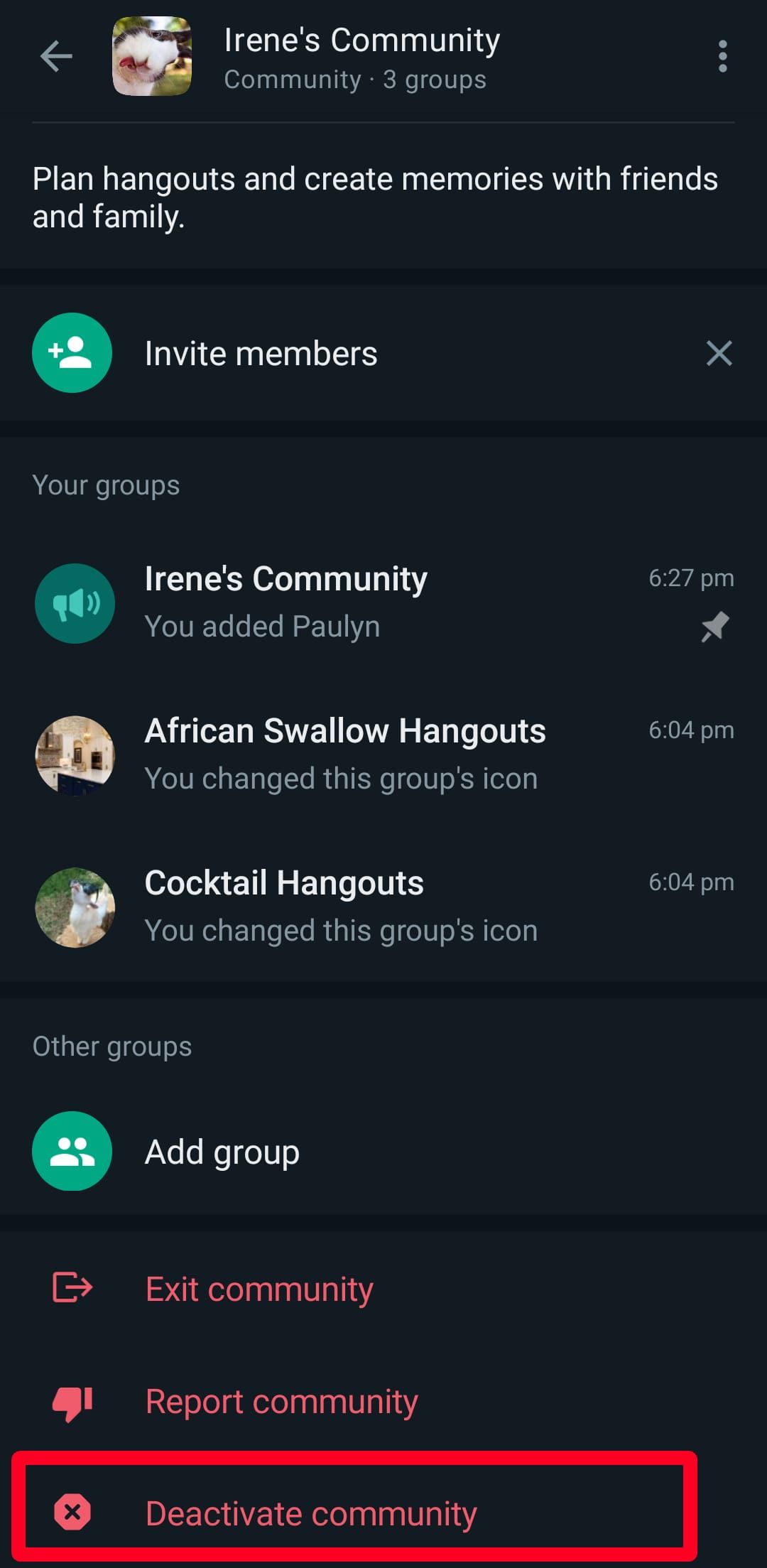
Task: Select Deactivate community
Action: coord(311,1513)
